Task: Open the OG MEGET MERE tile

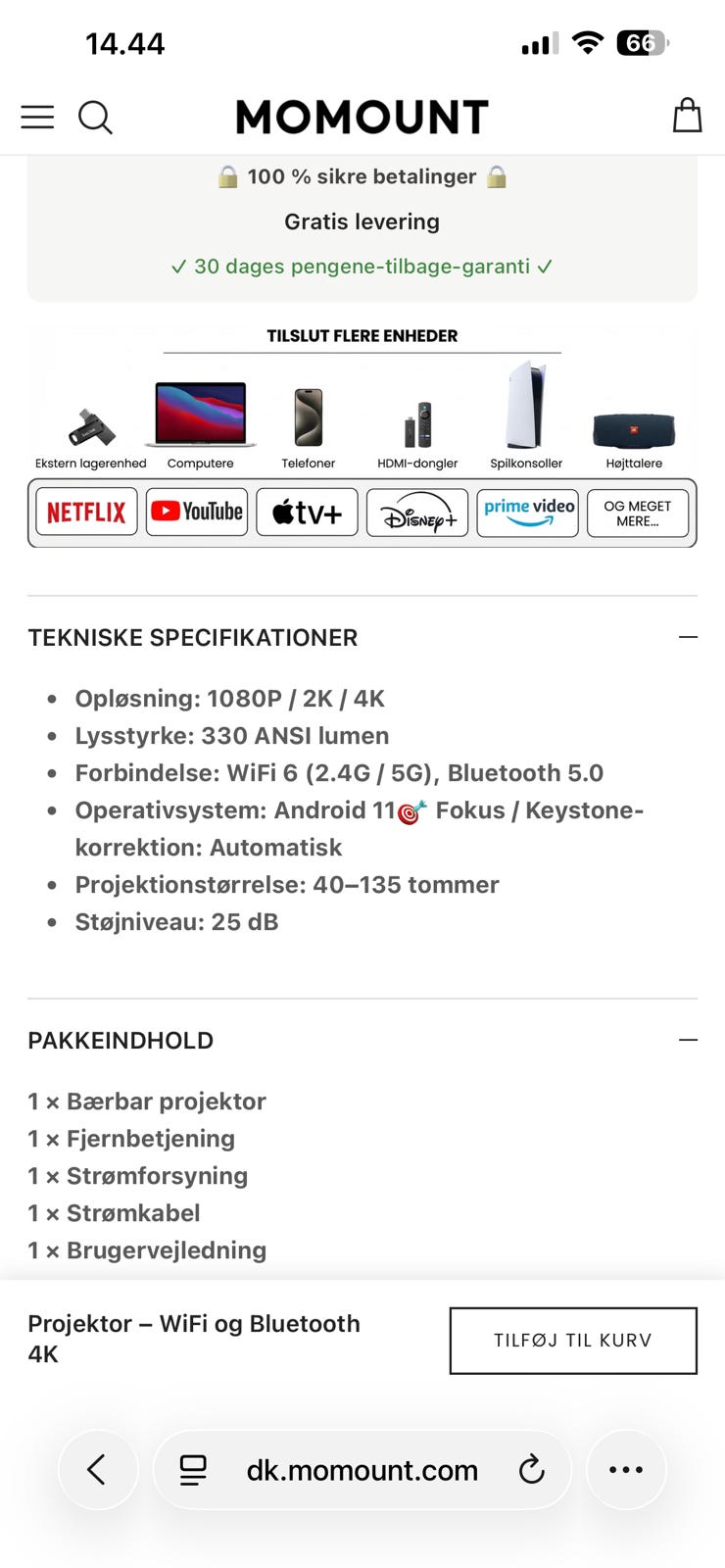Action: (637, 511)
